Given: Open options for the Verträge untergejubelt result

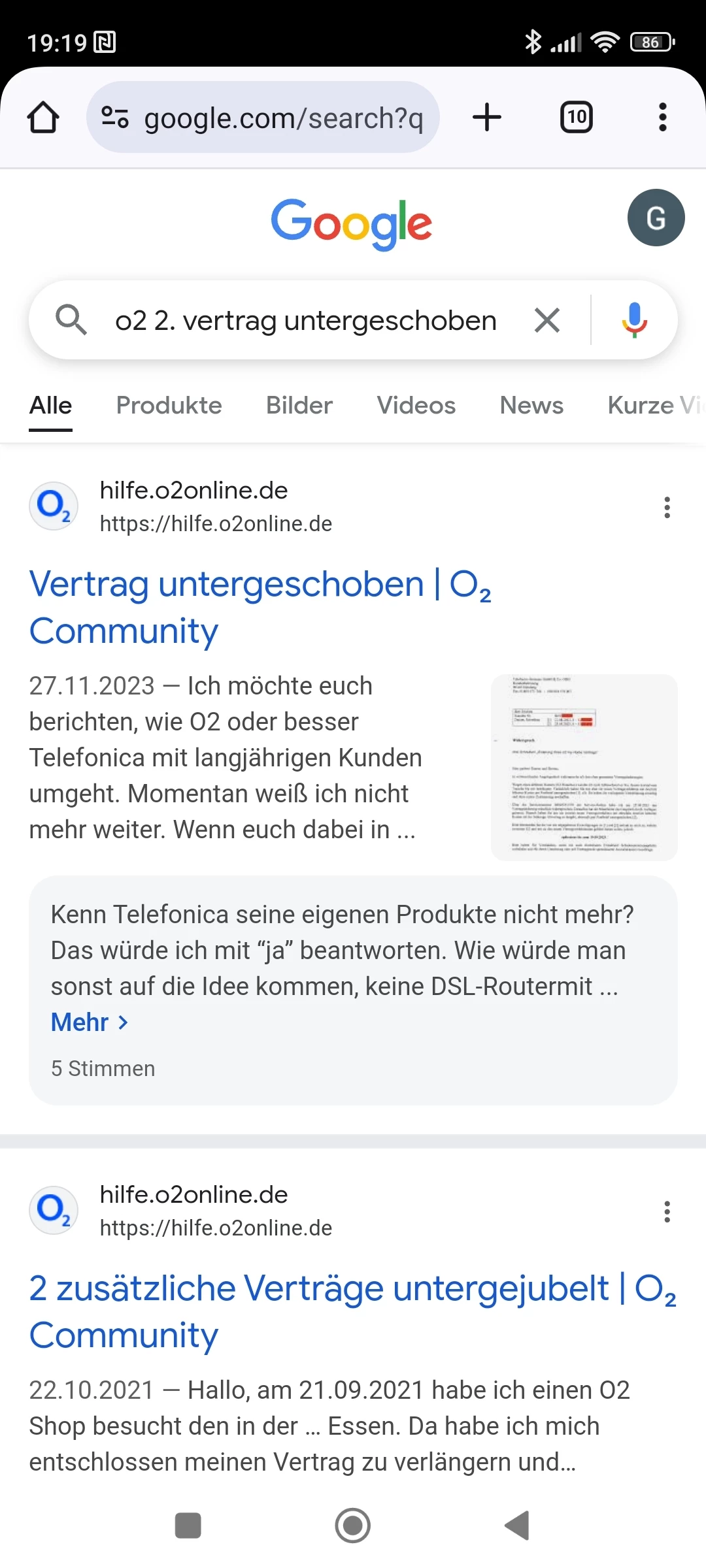Looking at the screenshot, I should click(667, 1212).
